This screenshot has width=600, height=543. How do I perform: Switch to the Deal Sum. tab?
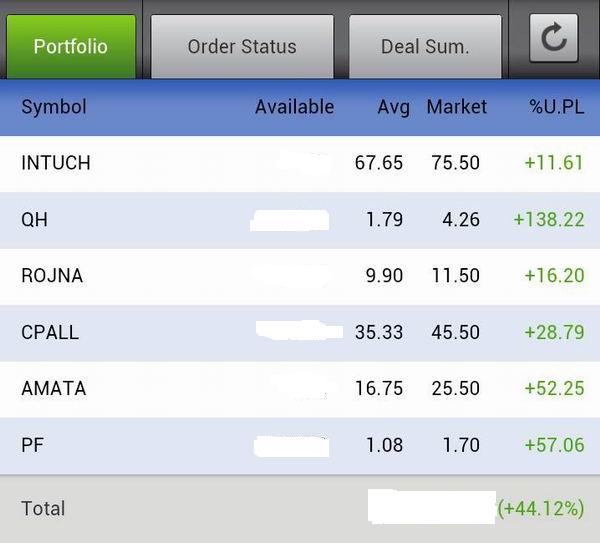pyautogui.click(x=425, y=46)
